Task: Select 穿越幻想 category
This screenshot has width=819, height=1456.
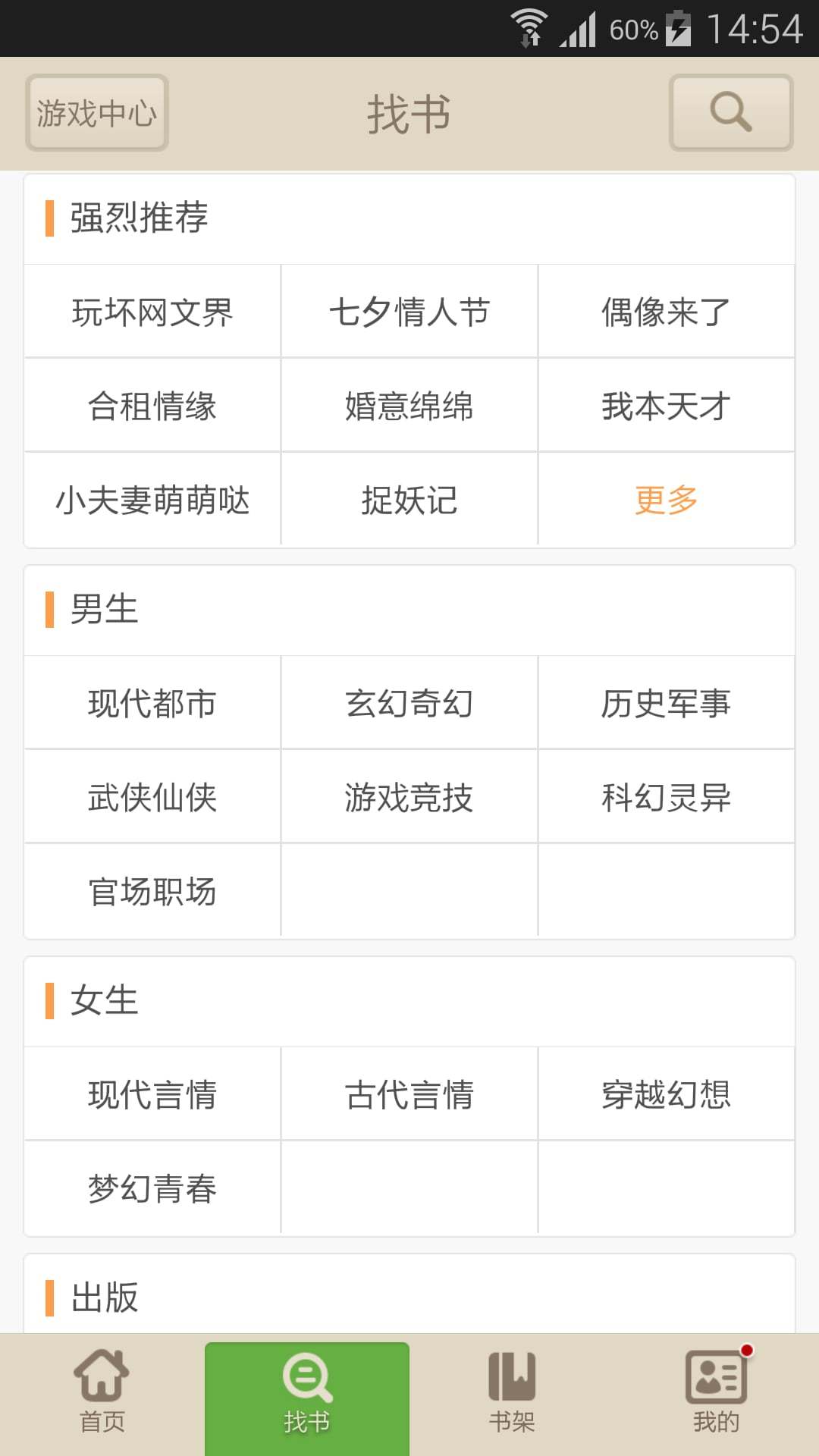Action: click(666, 1094)
